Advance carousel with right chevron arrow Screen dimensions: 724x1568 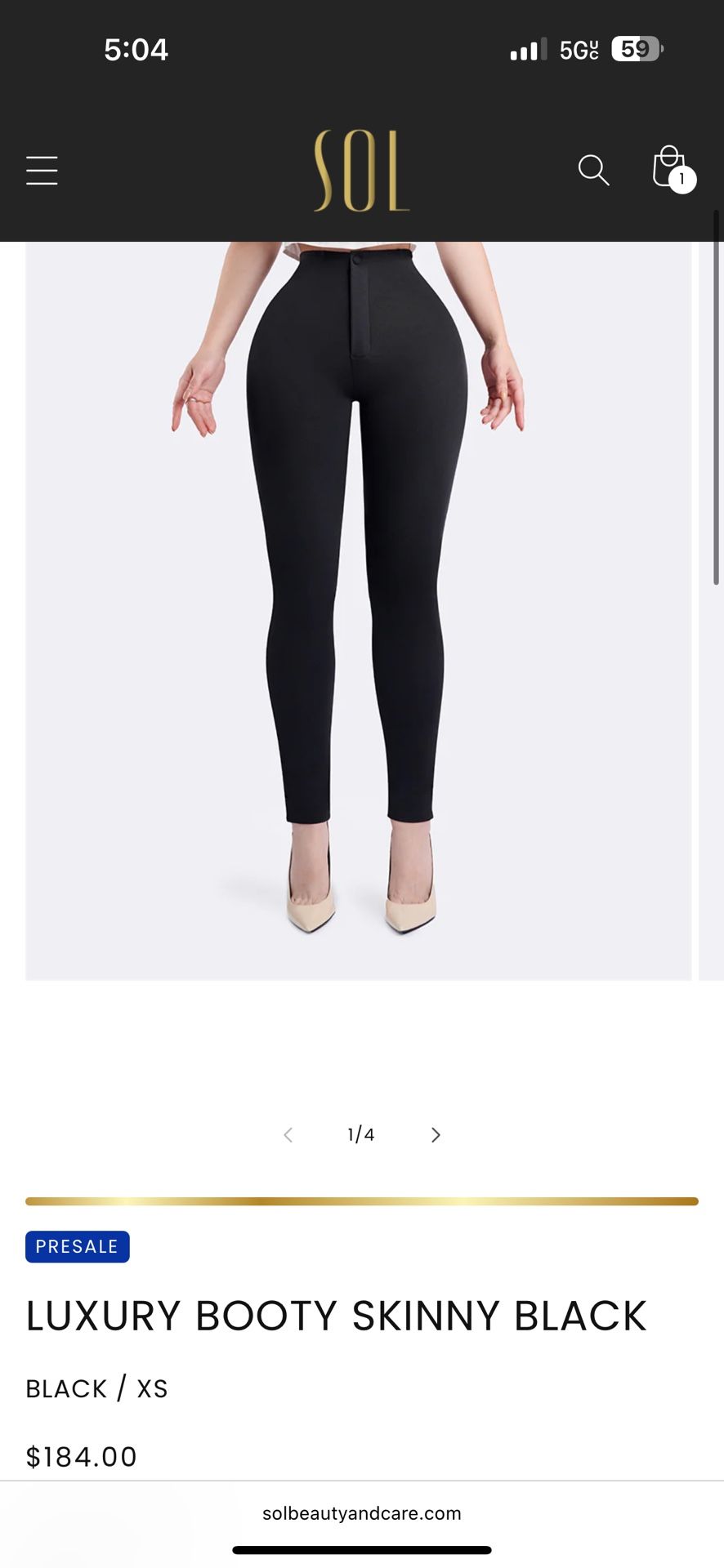click(436, 1134)
